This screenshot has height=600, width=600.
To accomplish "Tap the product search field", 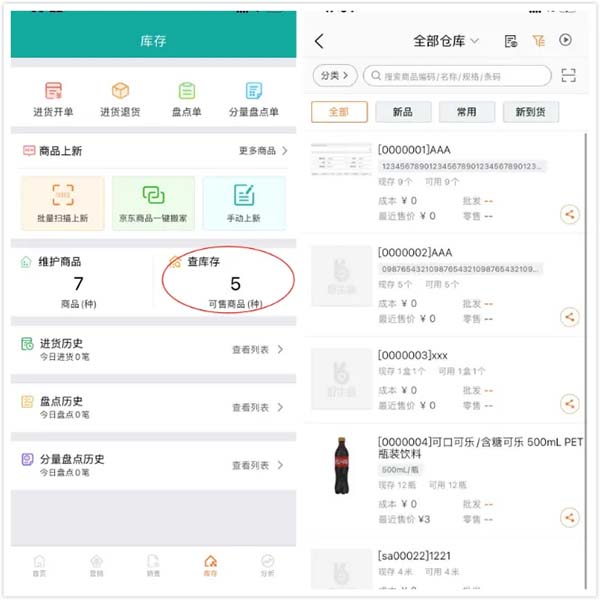I will 458,76.
